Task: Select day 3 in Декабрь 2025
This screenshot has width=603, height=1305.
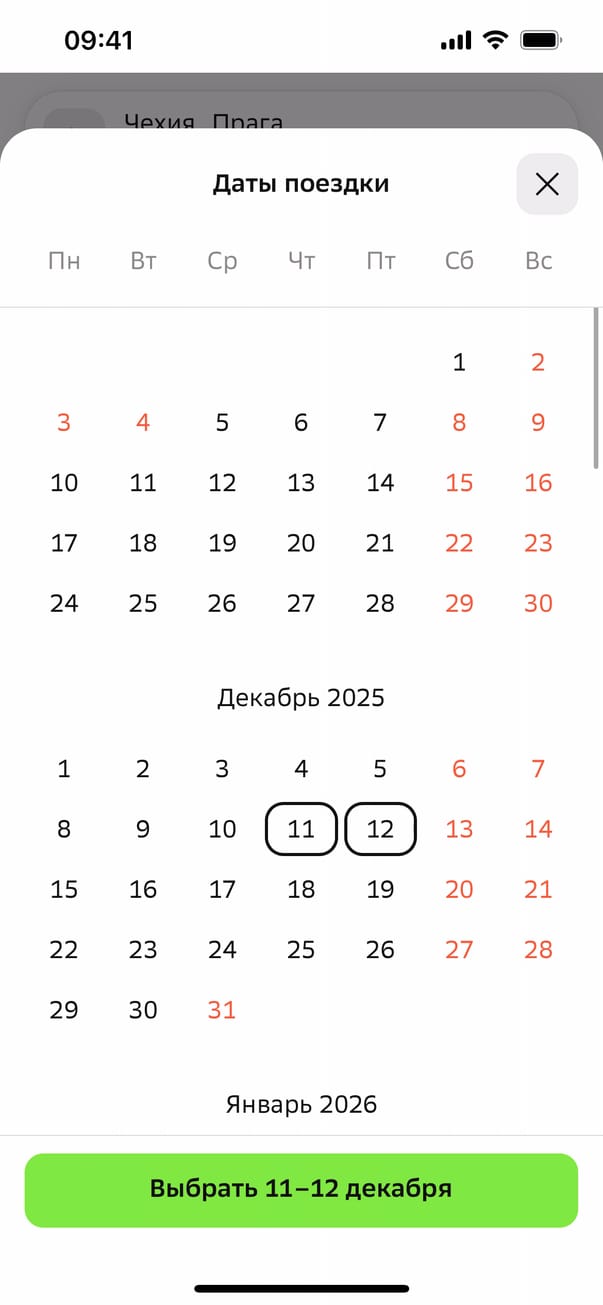Action: tap(222, 769)
